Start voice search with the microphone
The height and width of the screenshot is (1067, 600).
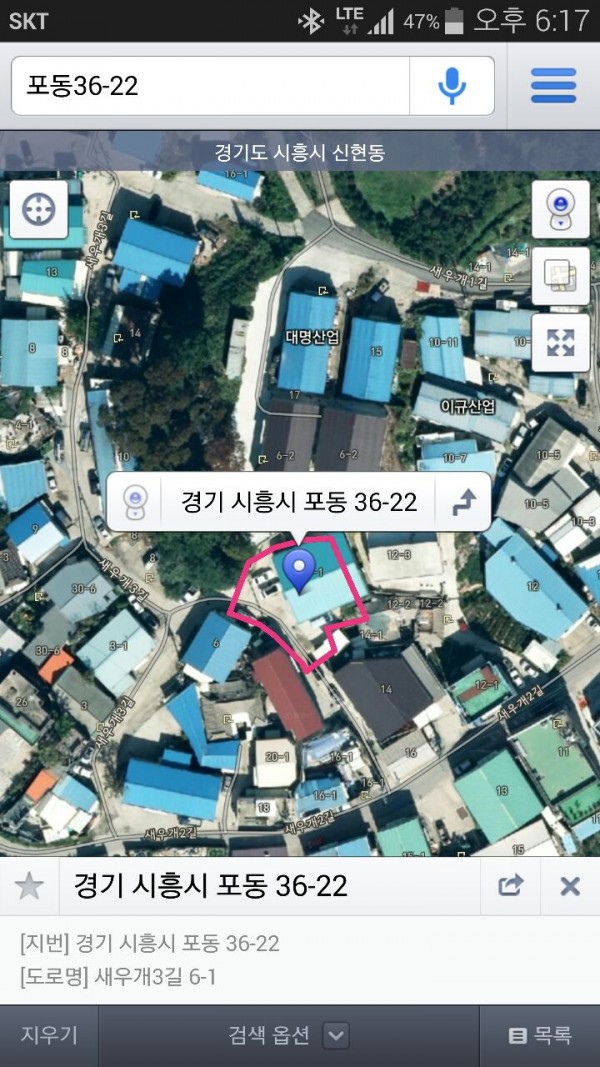pos(452,86)
